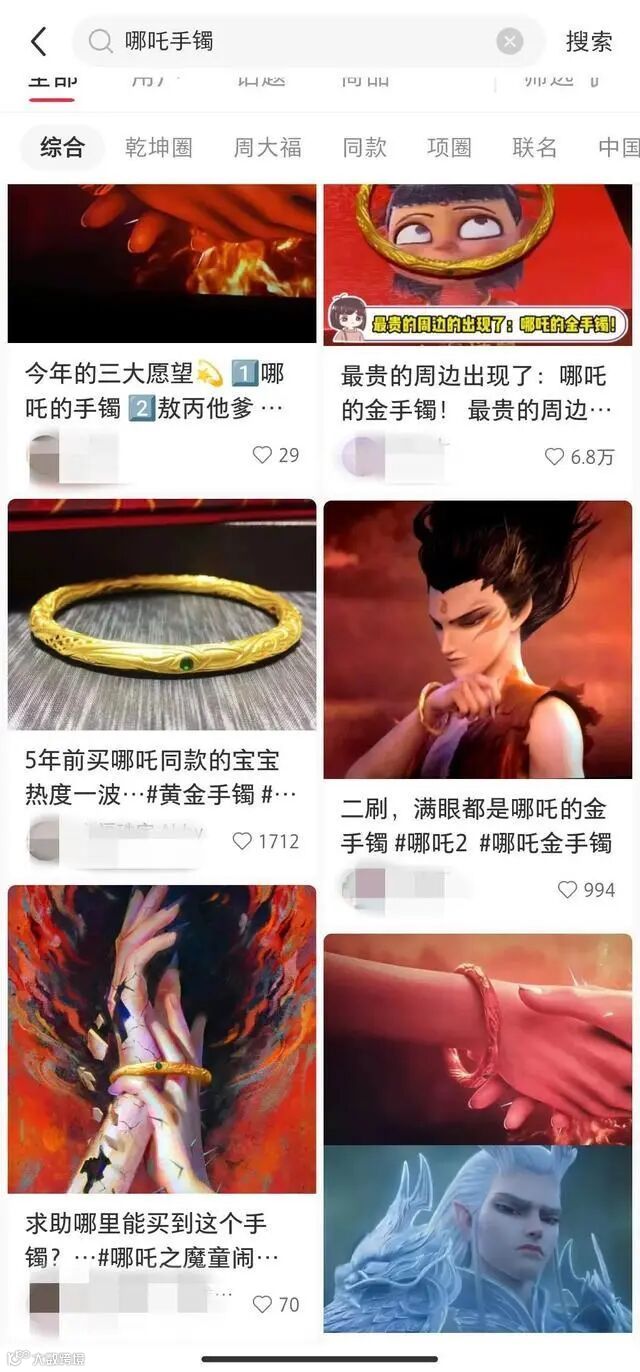Select the 项圈 filter chip

pos(449,148)
